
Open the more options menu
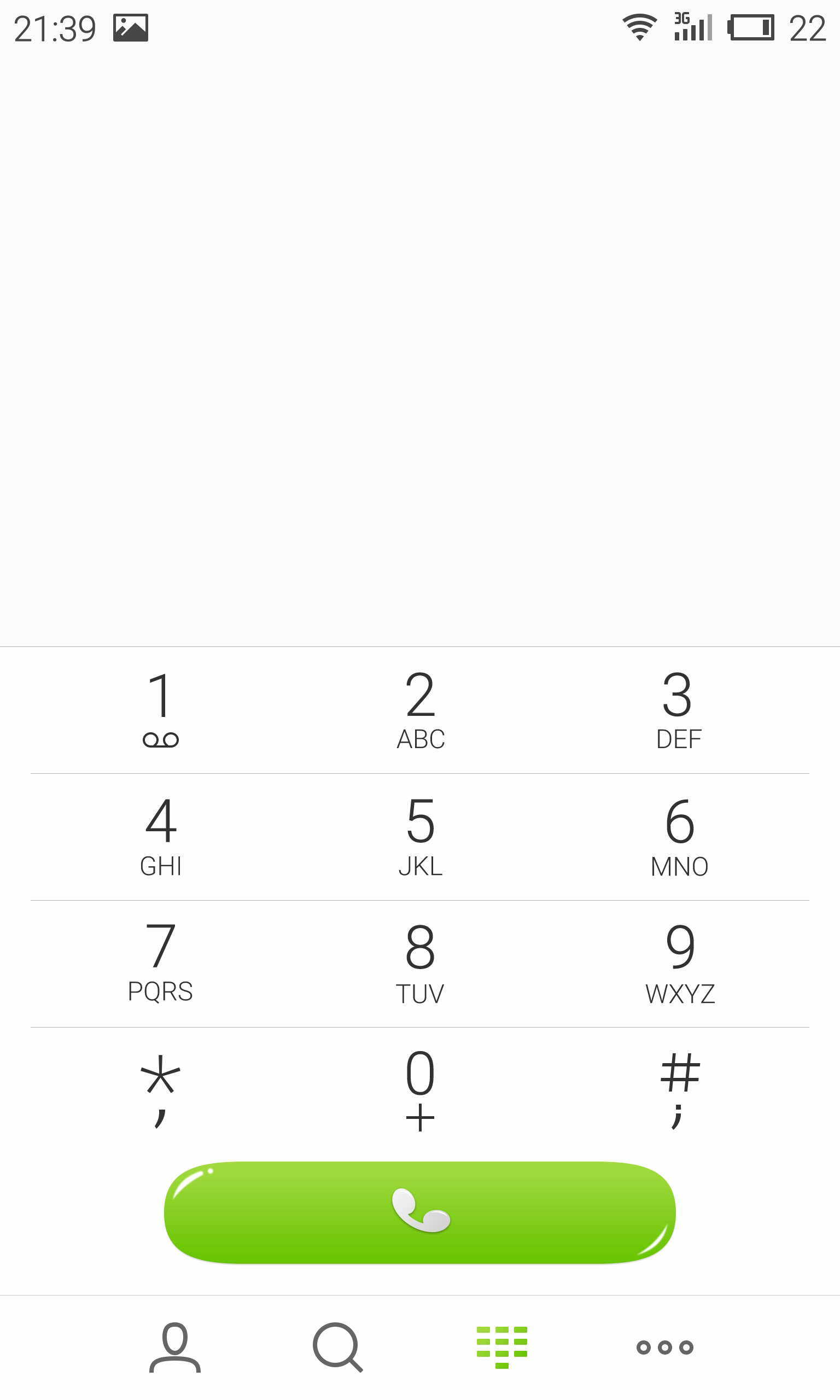664,1347
